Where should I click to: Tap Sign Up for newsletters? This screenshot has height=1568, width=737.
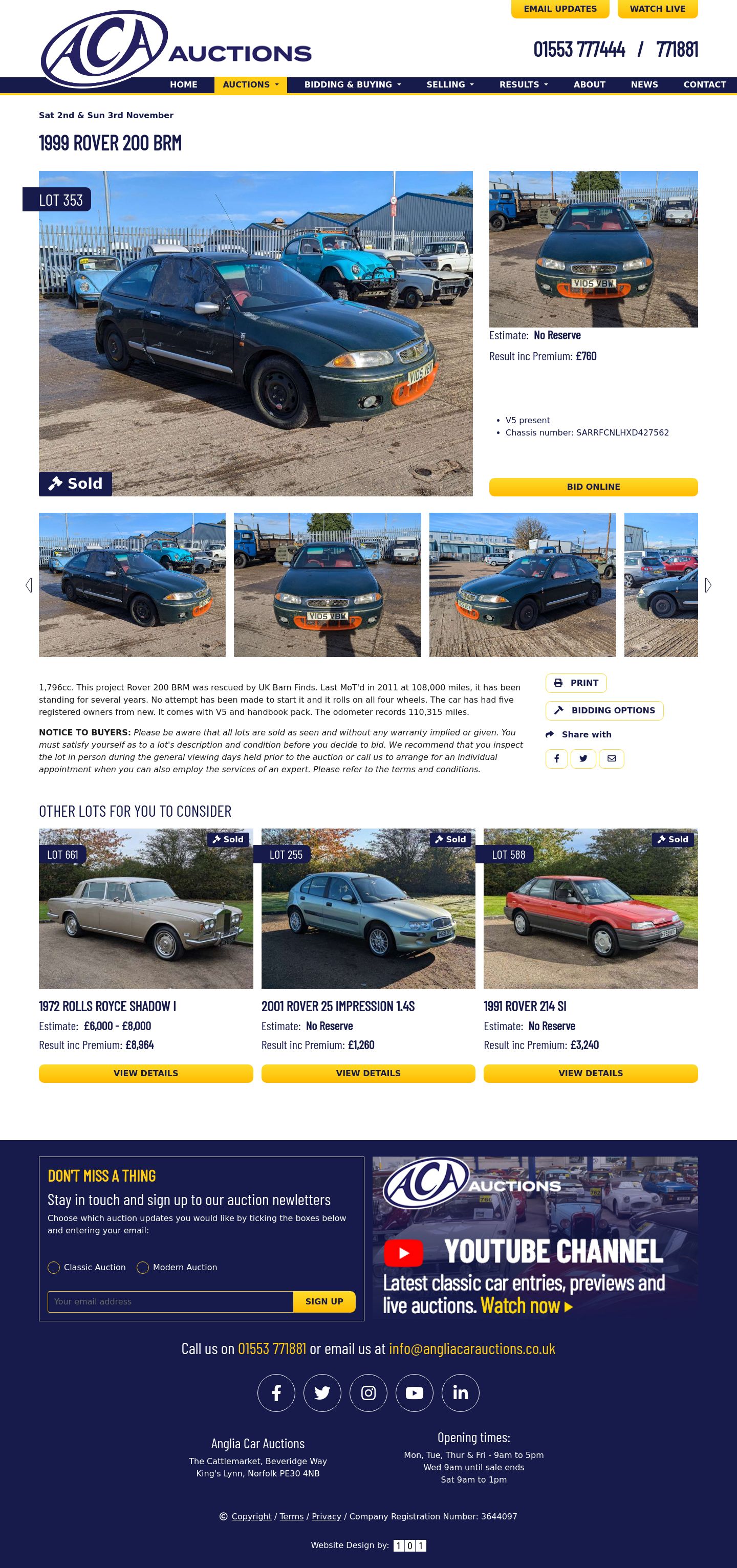pyautogui.click(x=324, y=1301)
